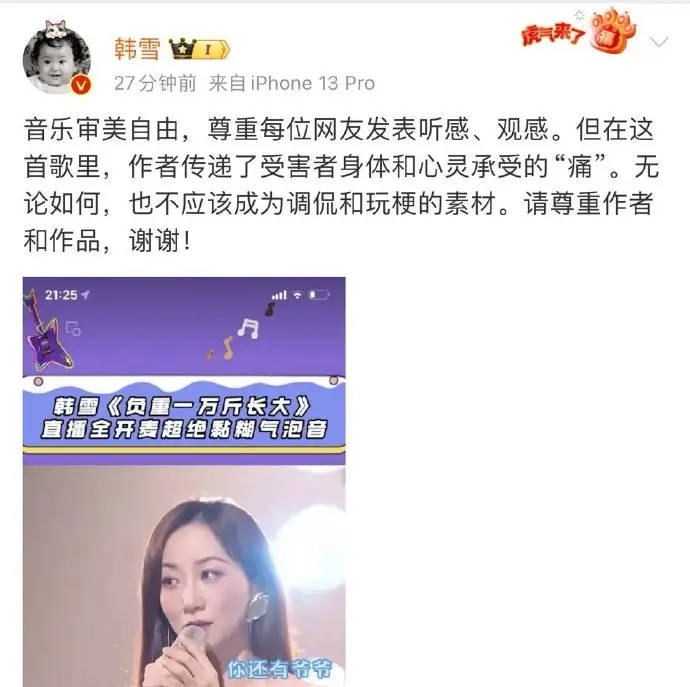Tap the membership crown badge
Viewport: 690px width, 687px height.
(199, 49)
